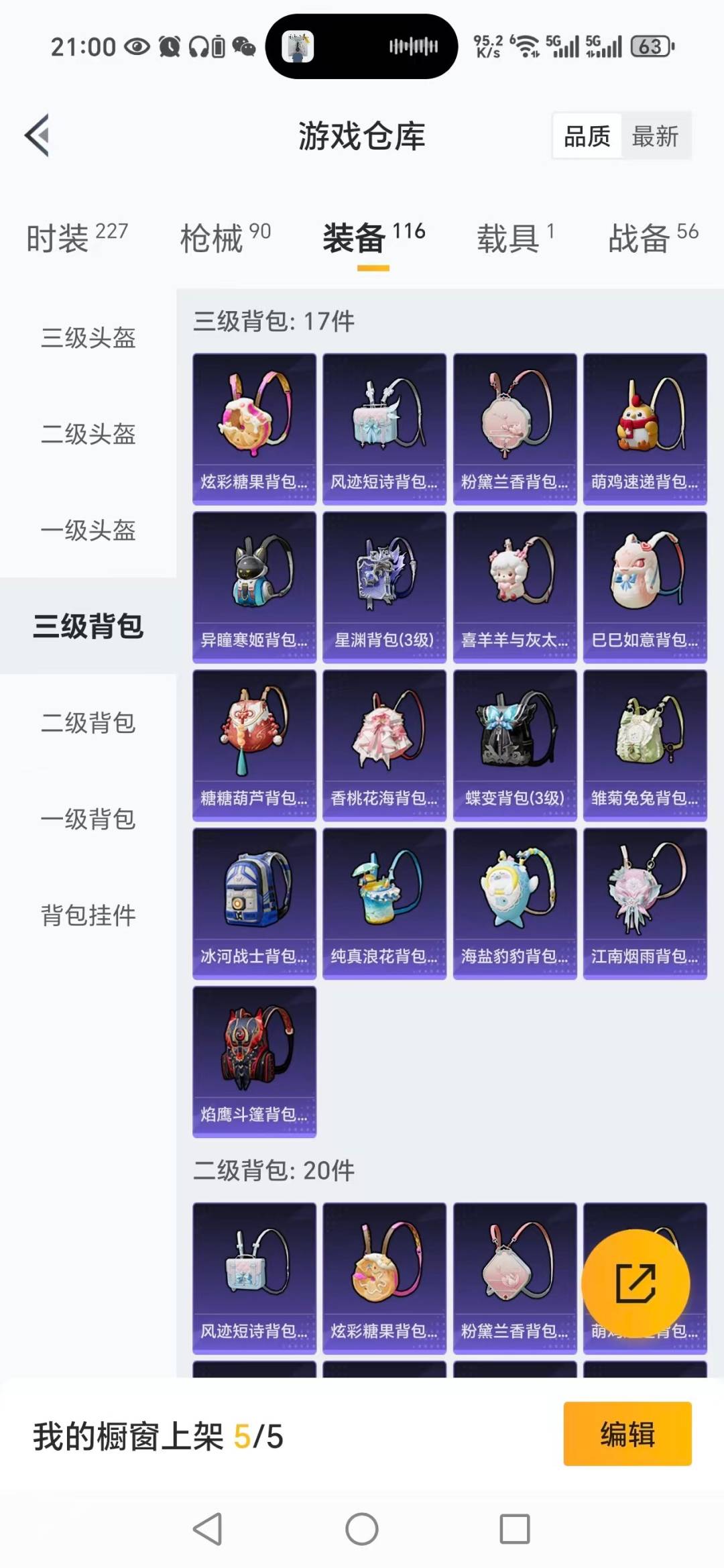Screen dimensions: 724x1568
Task: Open the 战备 tab
Action: pos(642,239)
